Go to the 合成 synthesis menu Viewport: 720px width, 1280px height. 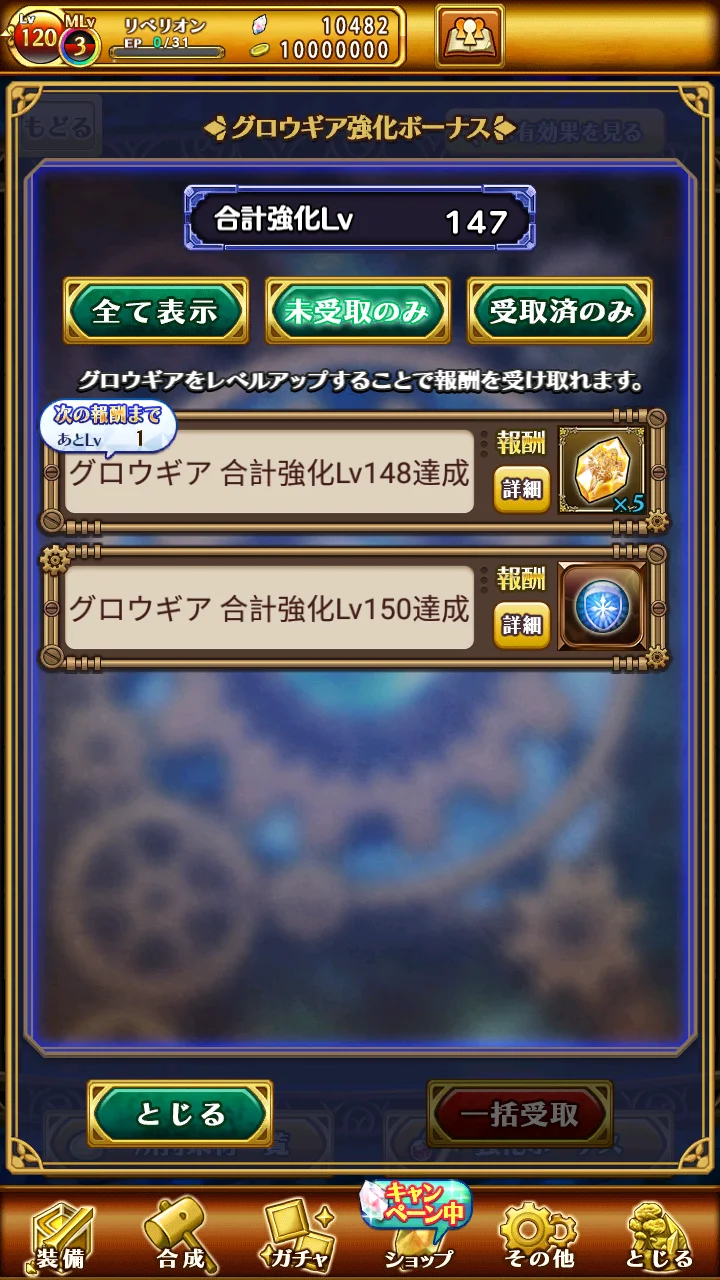click(x=180, y=1236)
